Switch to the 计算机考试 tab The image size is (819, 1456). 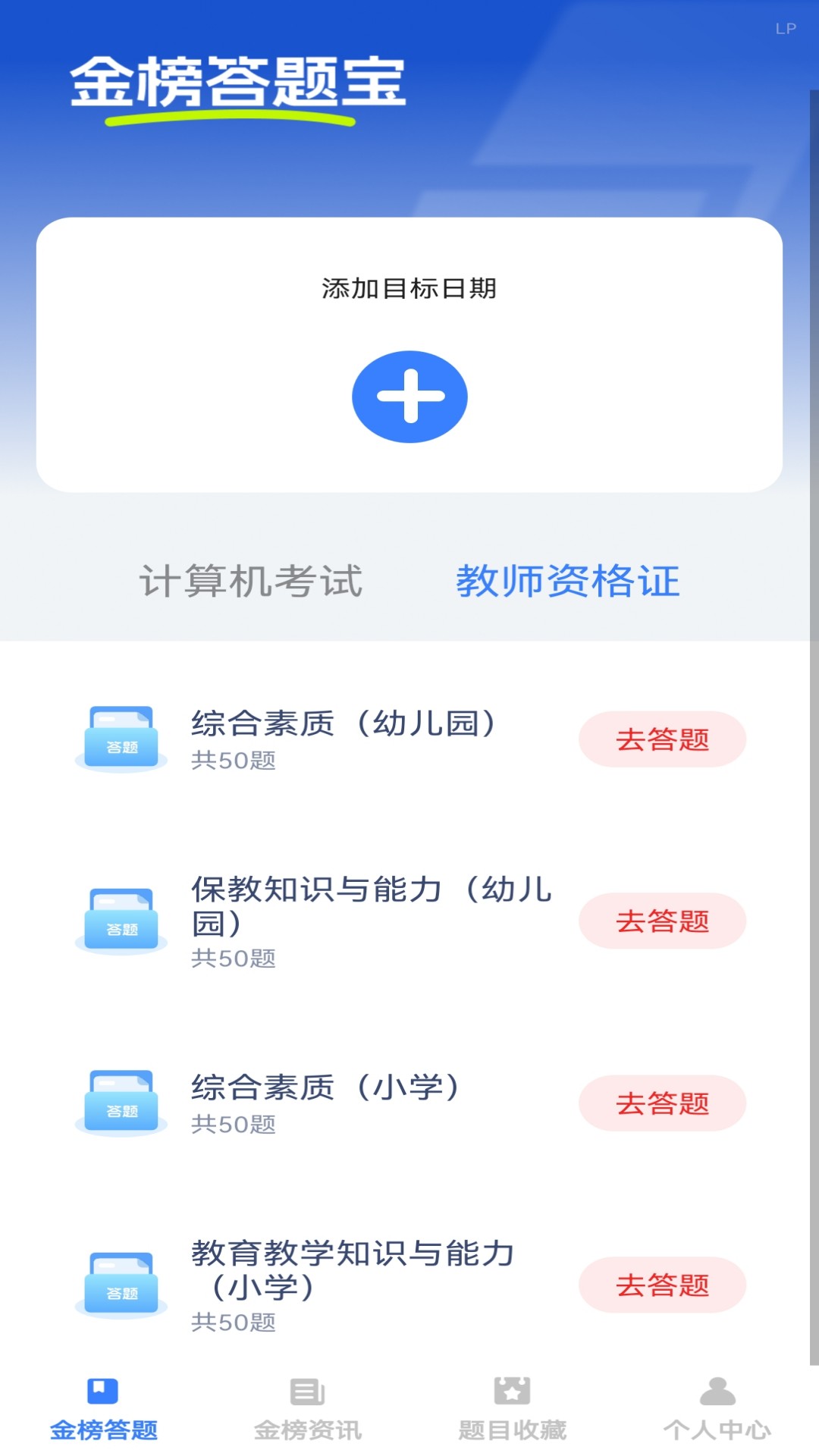[x=252, y=581]
